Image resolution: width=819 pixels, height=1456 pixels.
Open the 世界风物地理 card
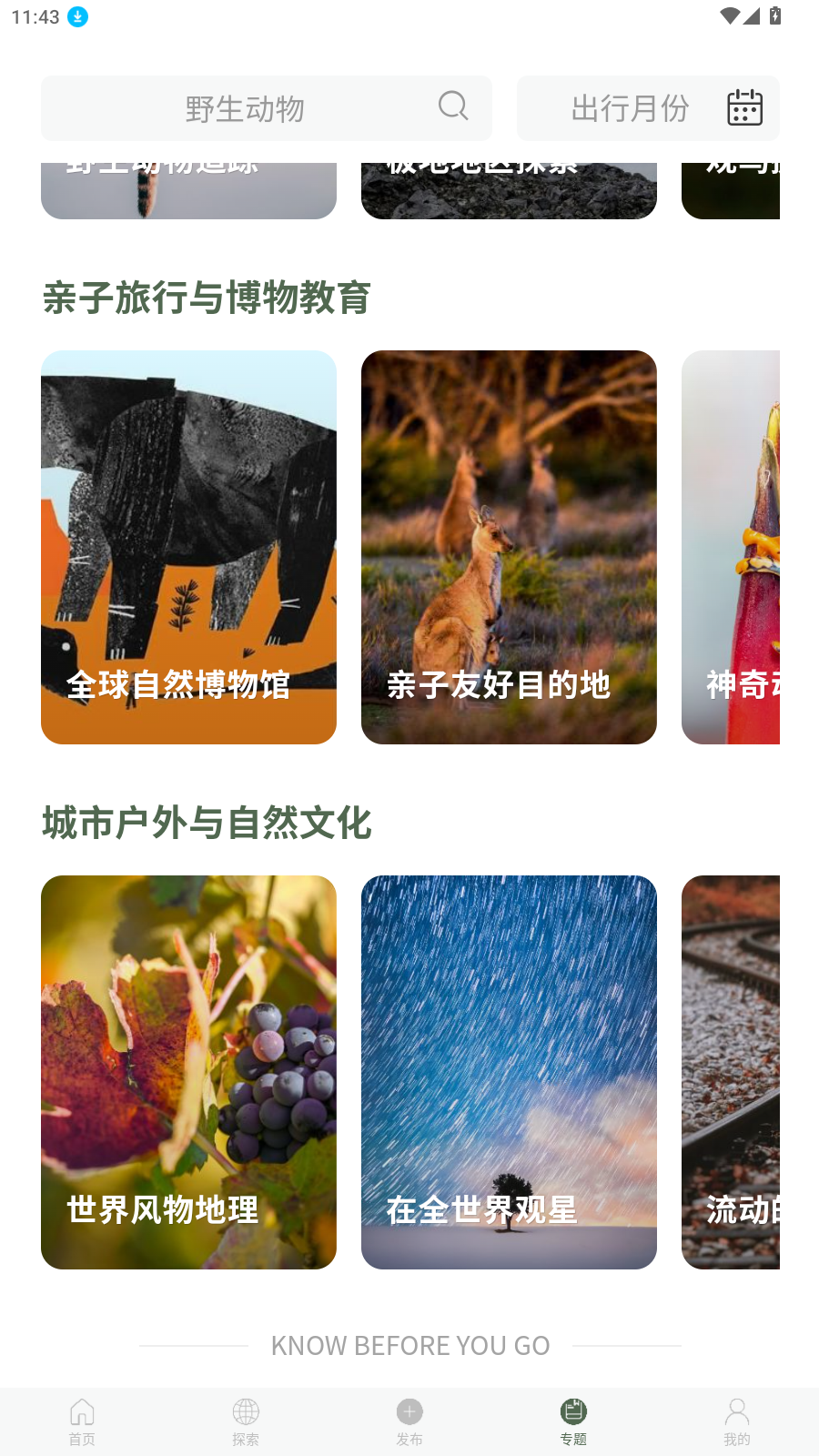pyautogui.click(x=188, y=1072)
